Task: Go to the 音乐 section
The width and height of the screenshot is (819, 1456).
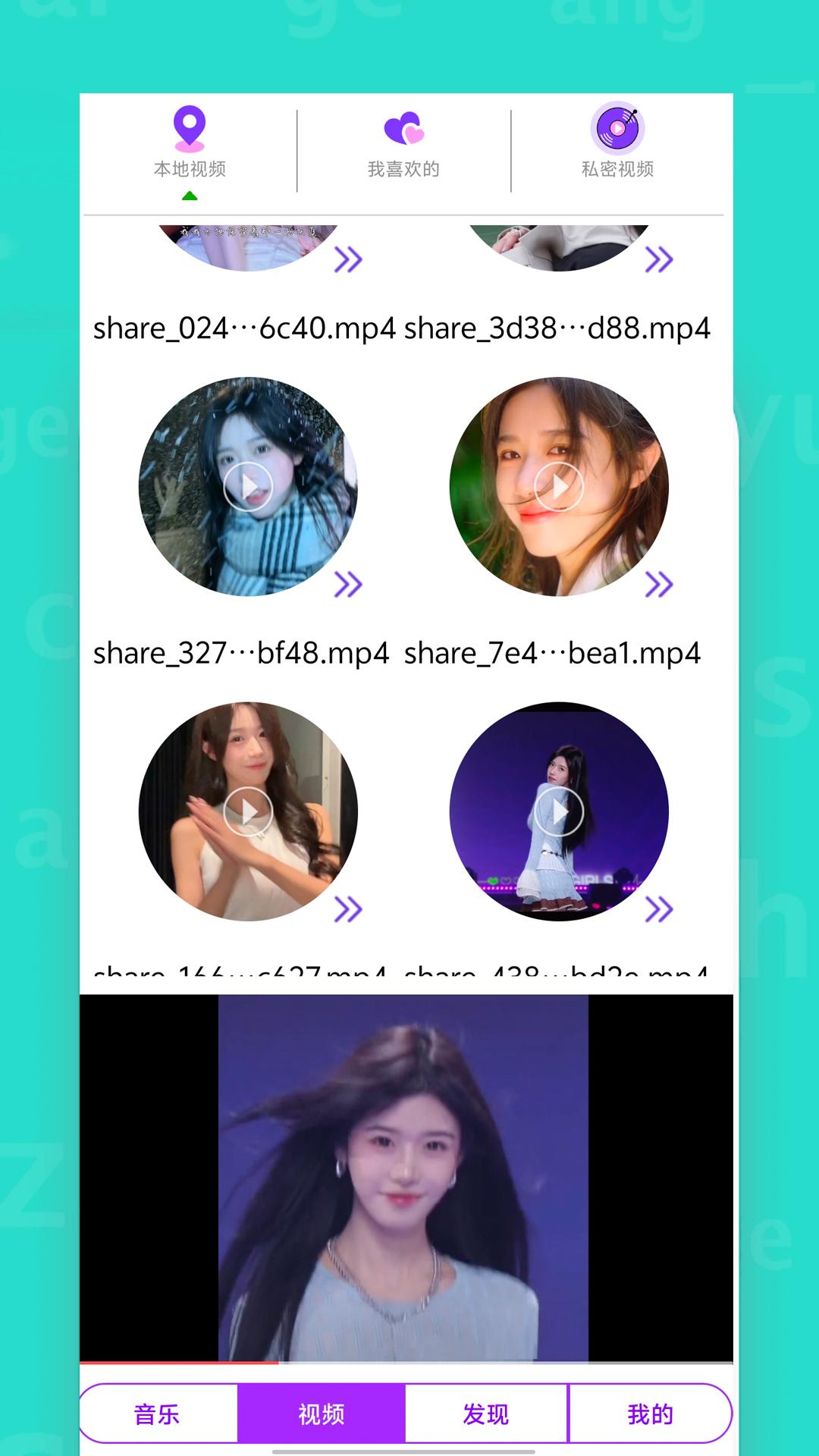Action: [x=158, y=1414]
